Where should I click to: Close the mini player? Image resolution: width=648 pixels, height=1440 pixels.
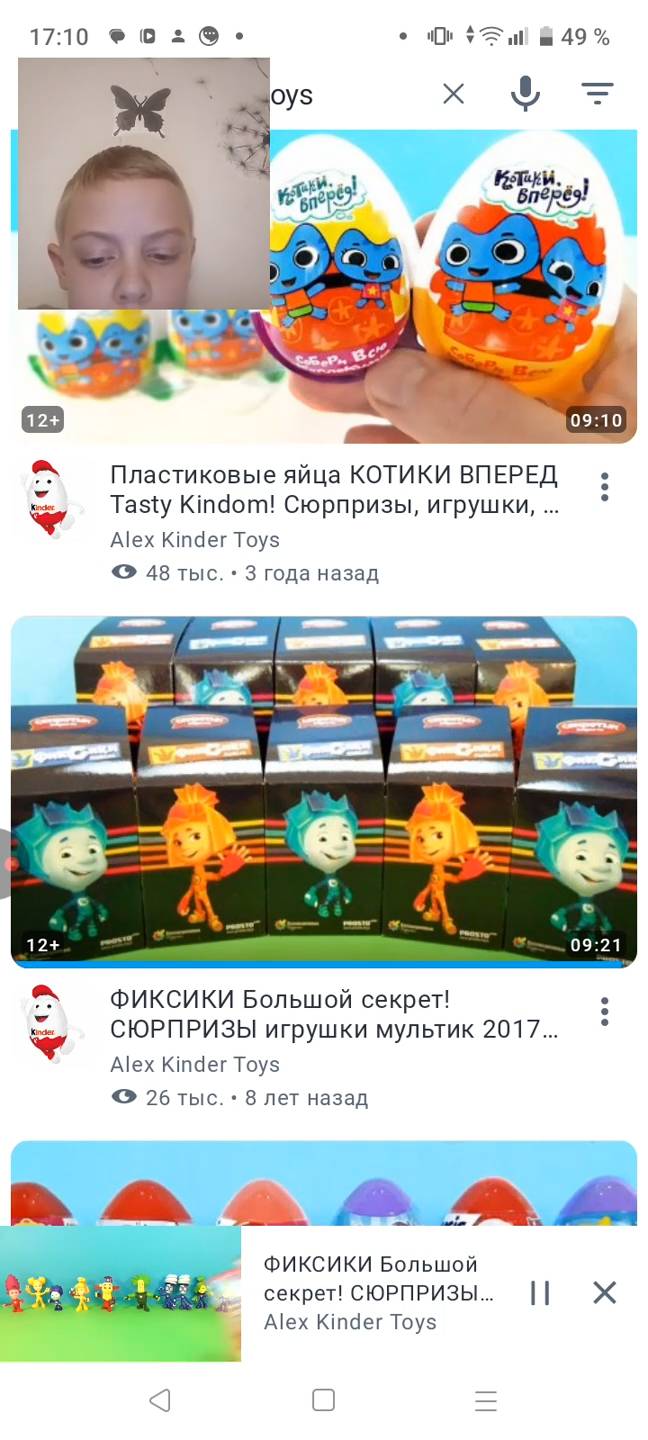(604, 1293)
